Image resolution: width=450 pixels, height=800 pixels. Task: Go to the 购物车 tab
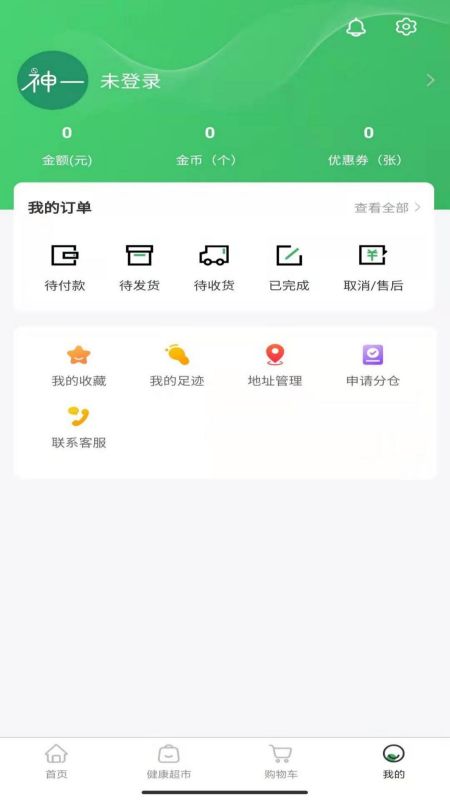pos(281,762)
